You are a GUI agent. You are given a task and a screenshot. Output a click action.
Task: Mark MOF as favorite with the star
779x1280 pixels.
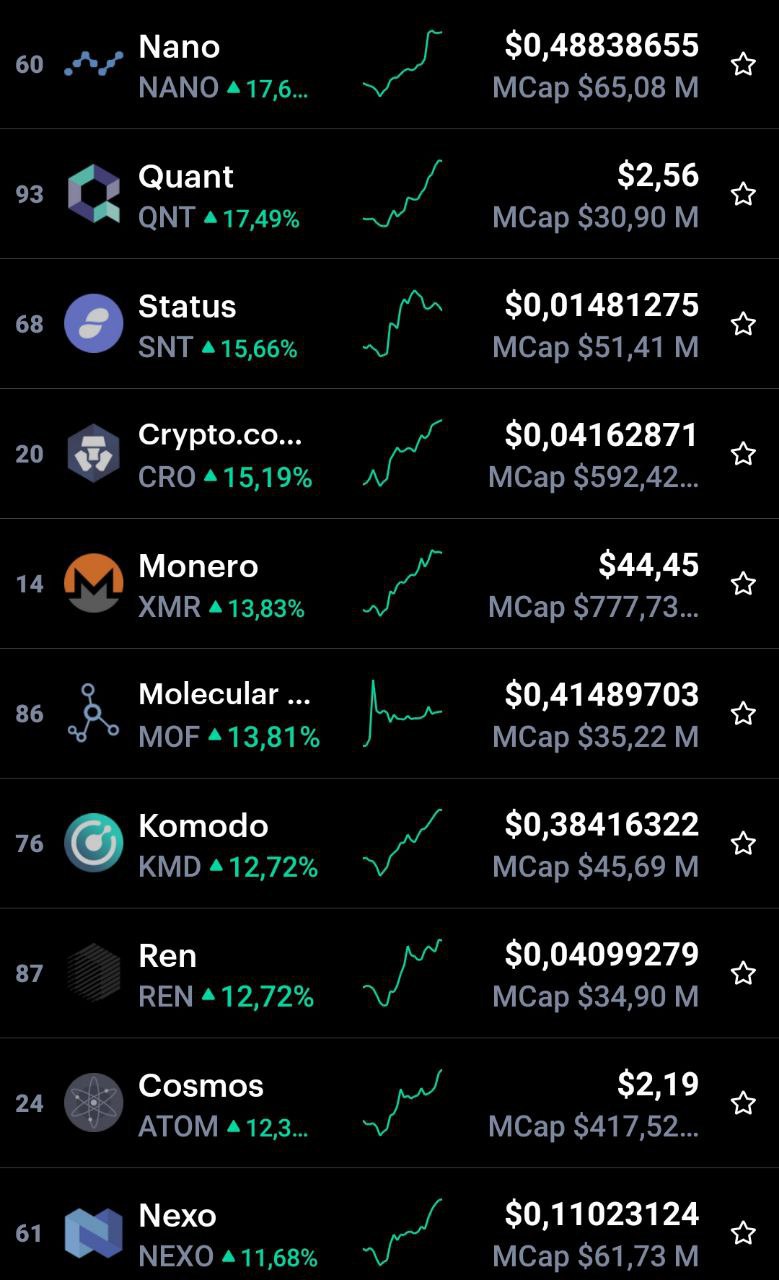point(743,714)
